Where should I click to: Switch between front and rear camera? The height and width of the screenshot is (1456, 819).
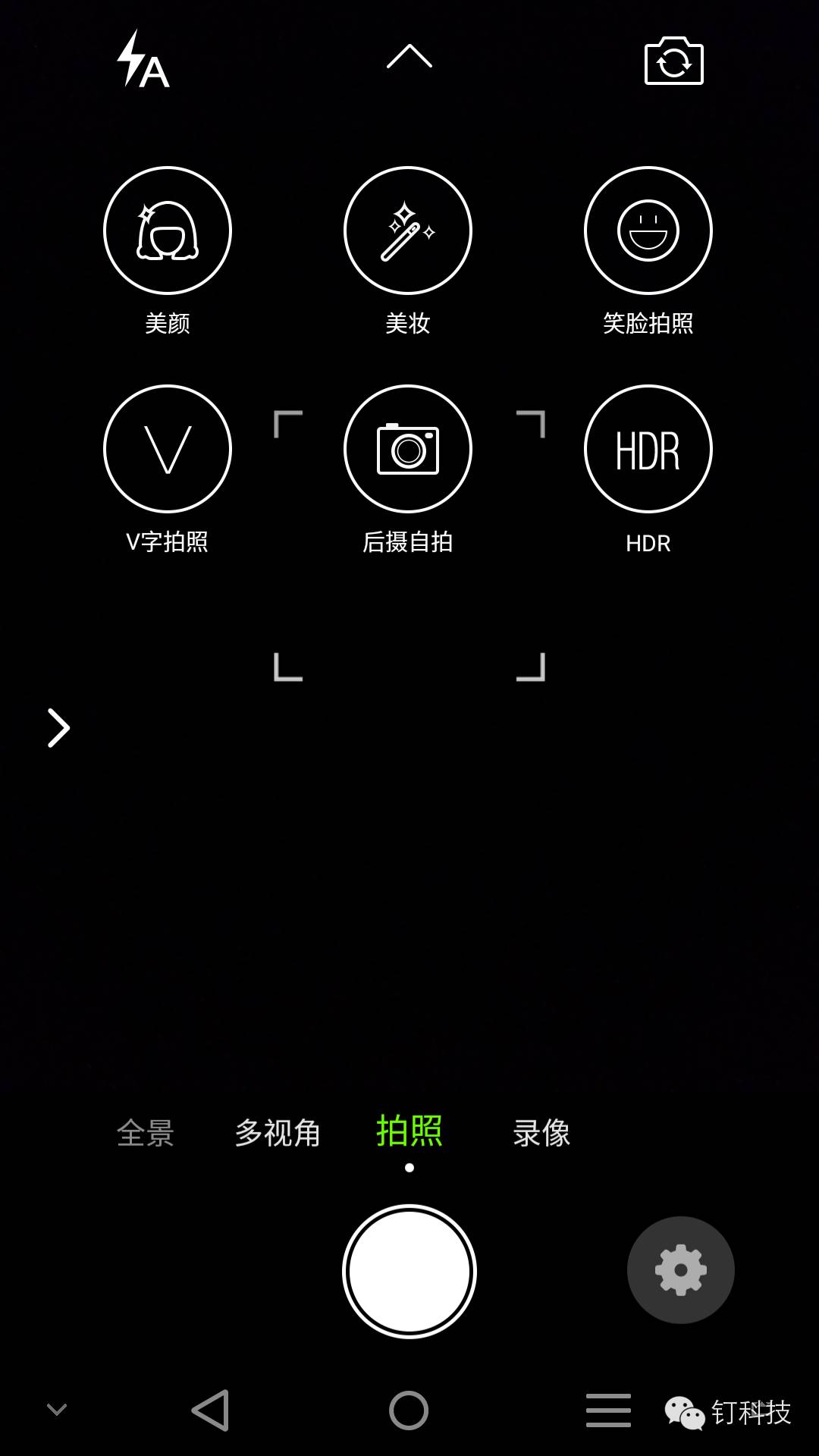[673, 61]
